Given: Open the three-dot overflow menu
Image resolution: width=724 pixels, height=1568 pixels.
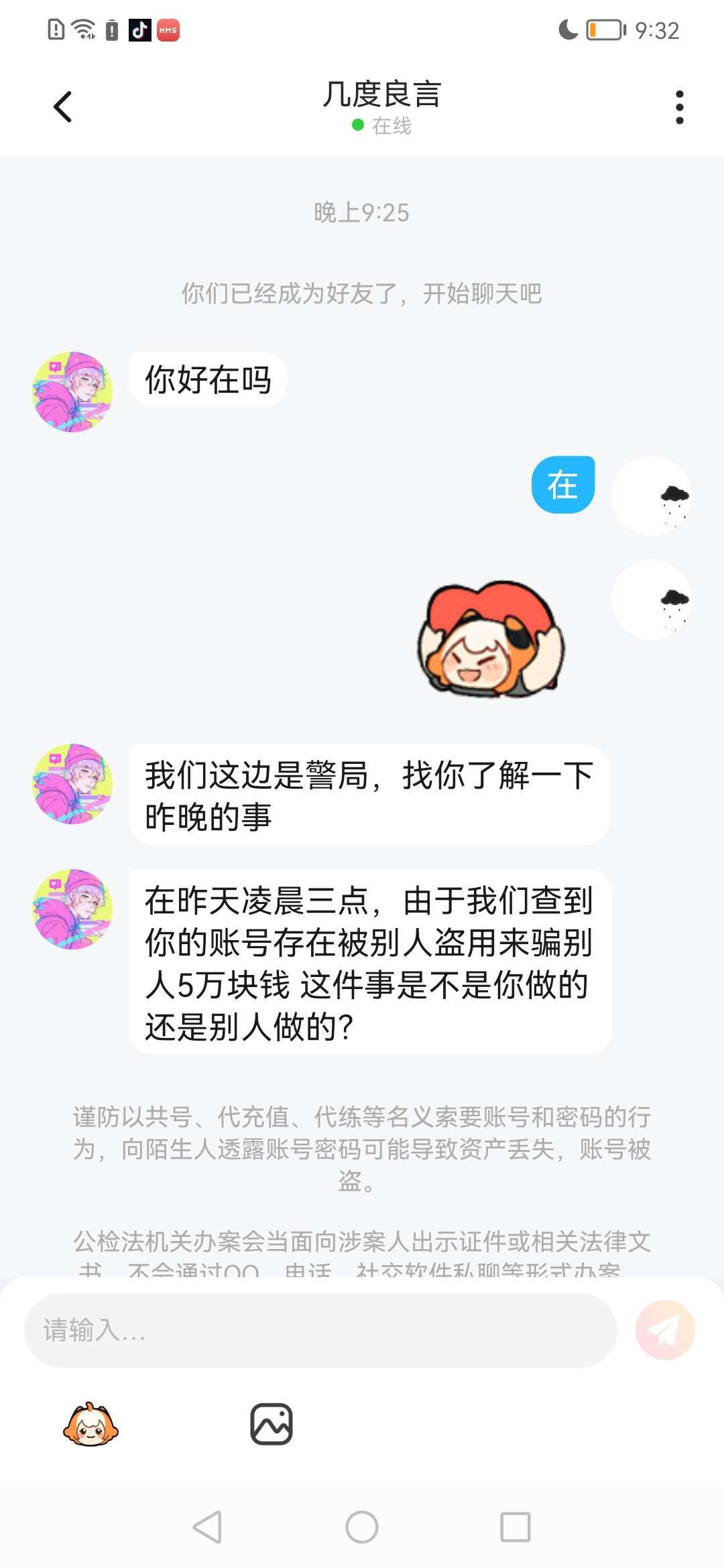Looking at the screenshot, I should pos(679,107).
